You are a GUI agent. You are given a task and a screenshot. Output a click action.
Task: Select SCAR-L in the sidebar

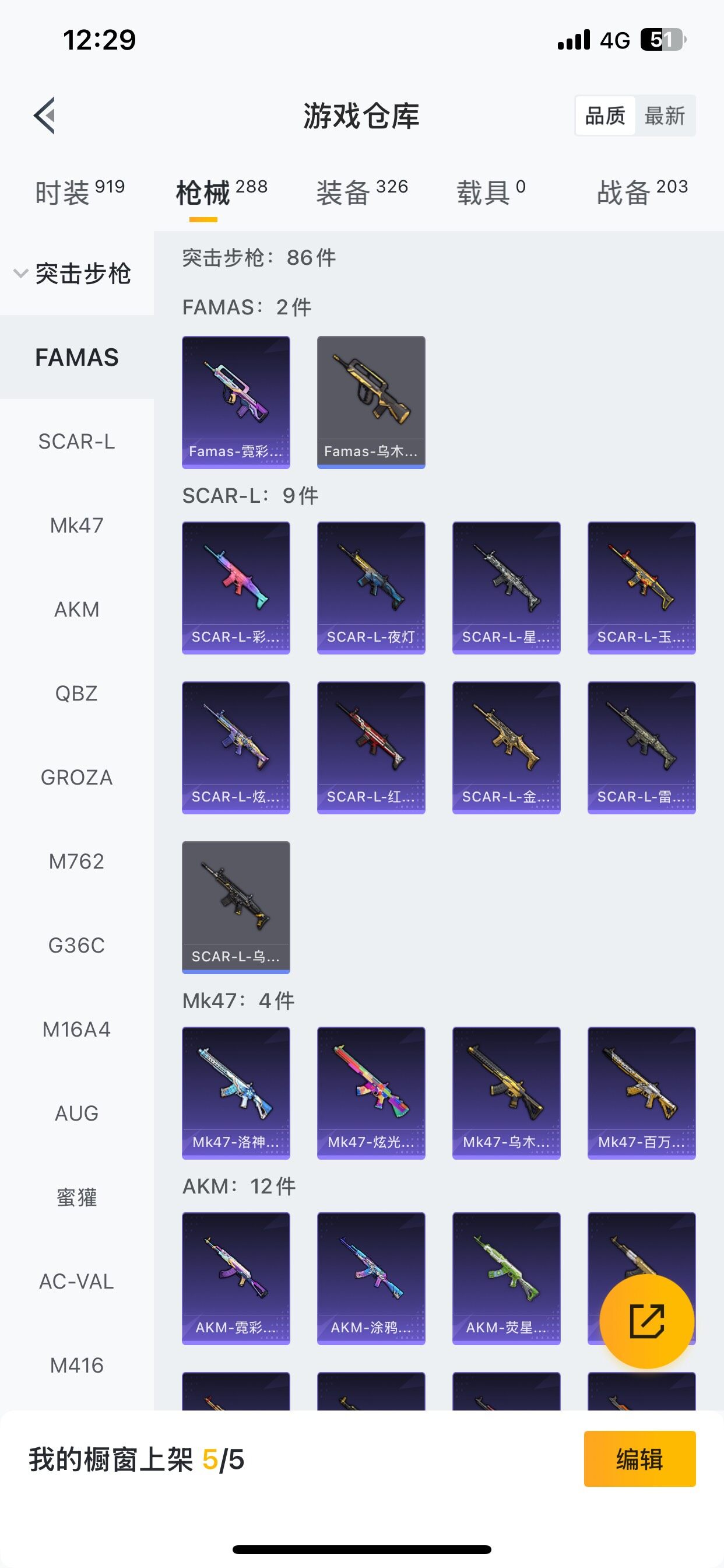click(x=77, y=442)
